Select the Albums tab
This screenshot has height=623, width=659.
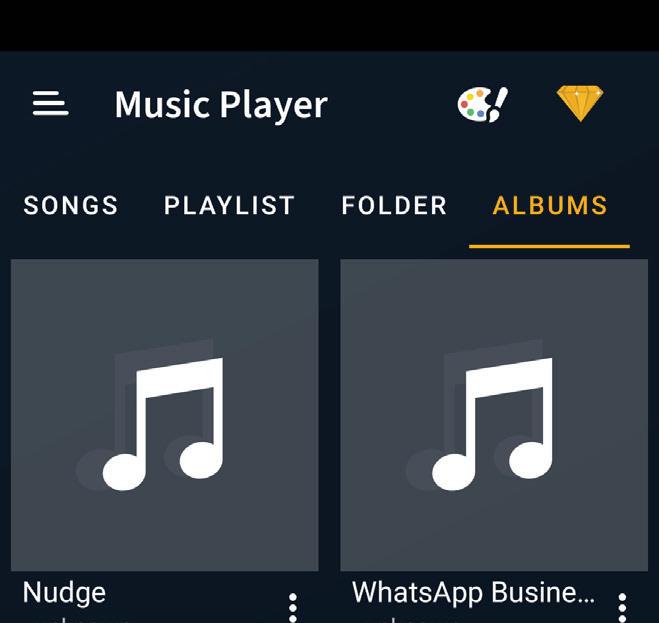pyautogui.click(x=550, y=205)
